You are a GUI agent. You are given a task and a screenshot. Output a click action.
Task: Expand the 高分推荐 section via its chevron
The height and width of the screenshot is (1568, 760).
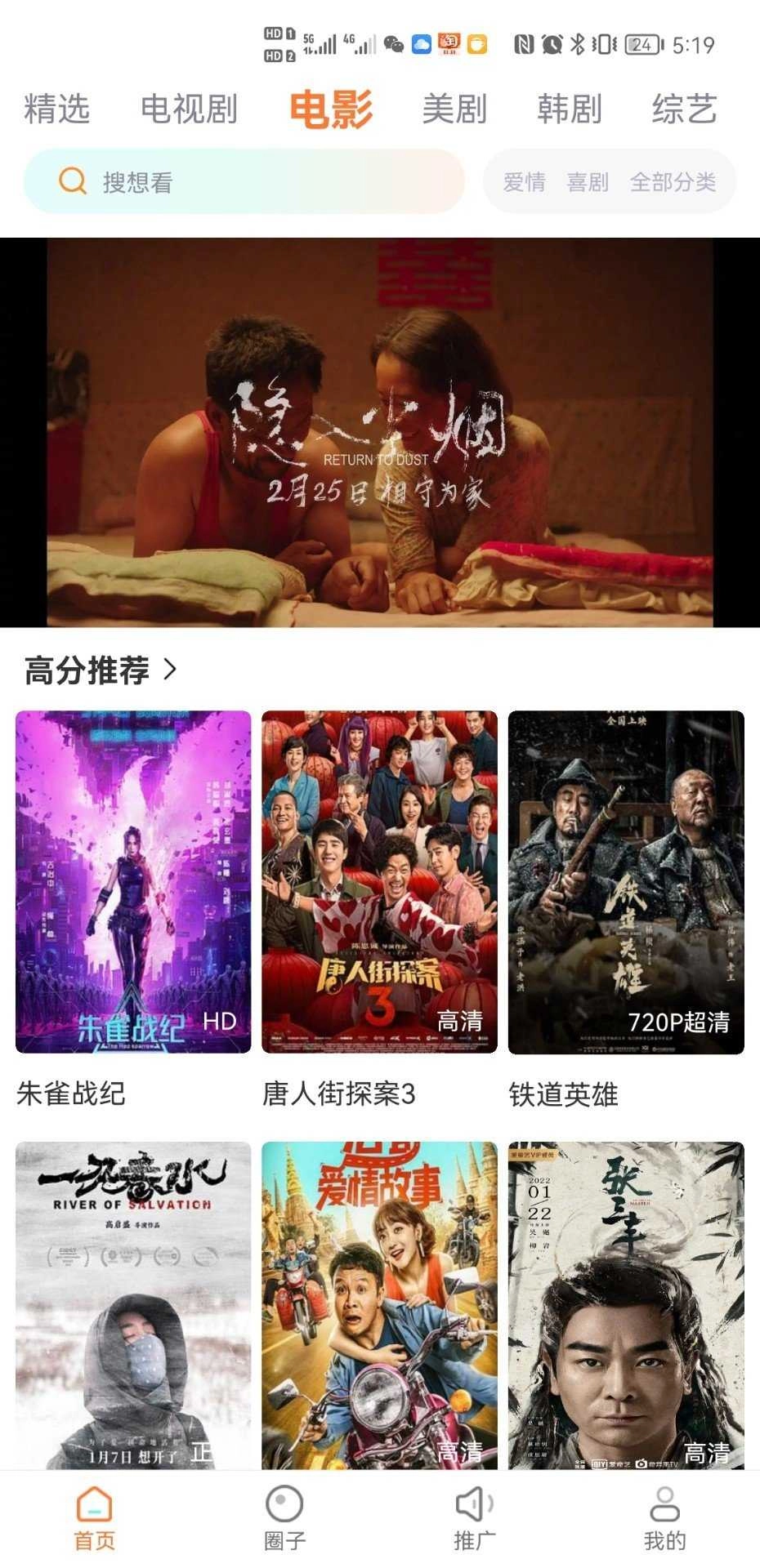(x=172, y=670)
